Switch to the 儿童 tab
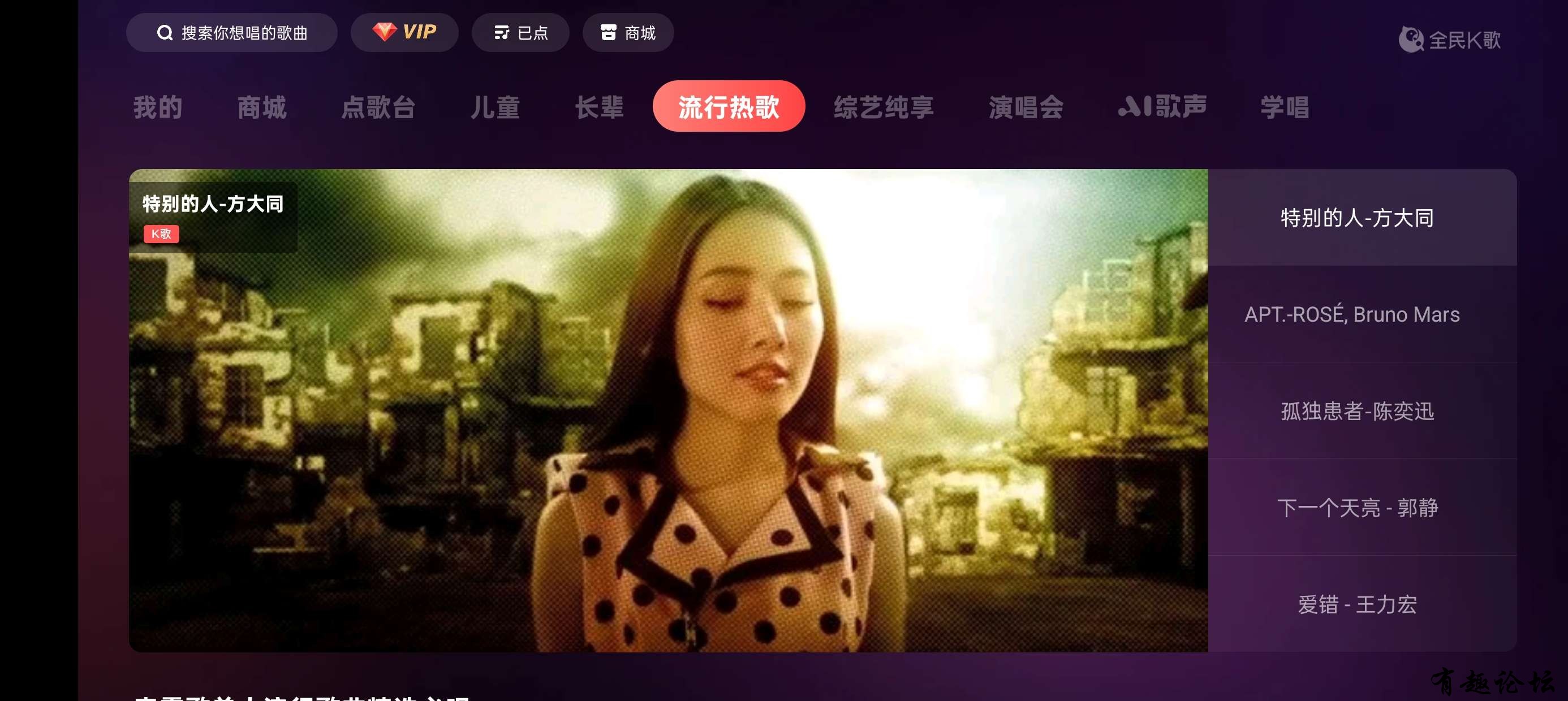Screen dimensions: 1568x701 (495, 107)
